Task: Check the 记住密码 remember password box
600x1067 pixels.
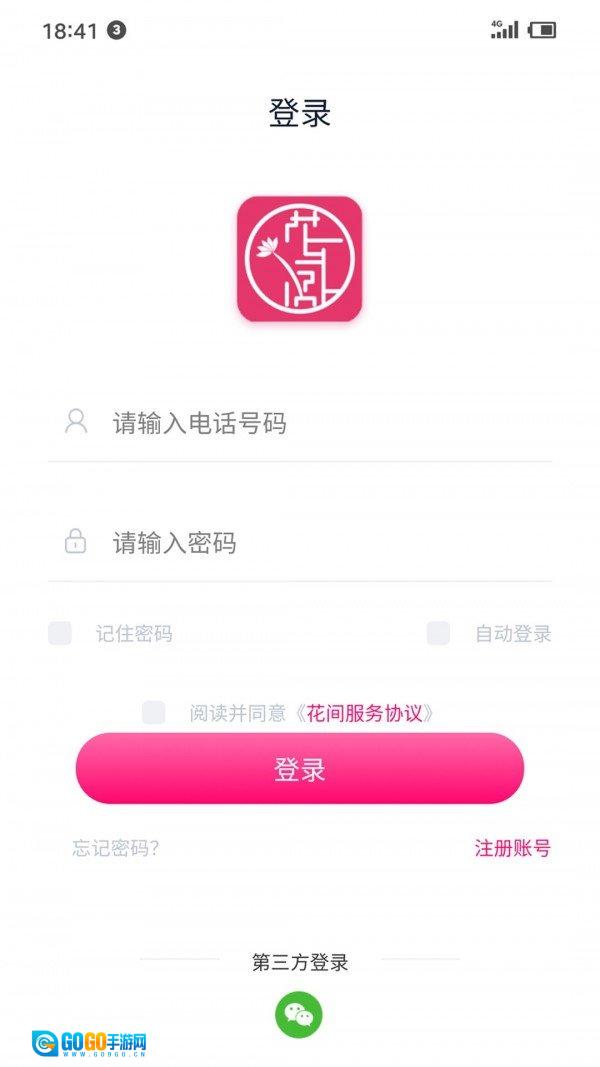Action: pyautogui.click(x=61, y=633)
